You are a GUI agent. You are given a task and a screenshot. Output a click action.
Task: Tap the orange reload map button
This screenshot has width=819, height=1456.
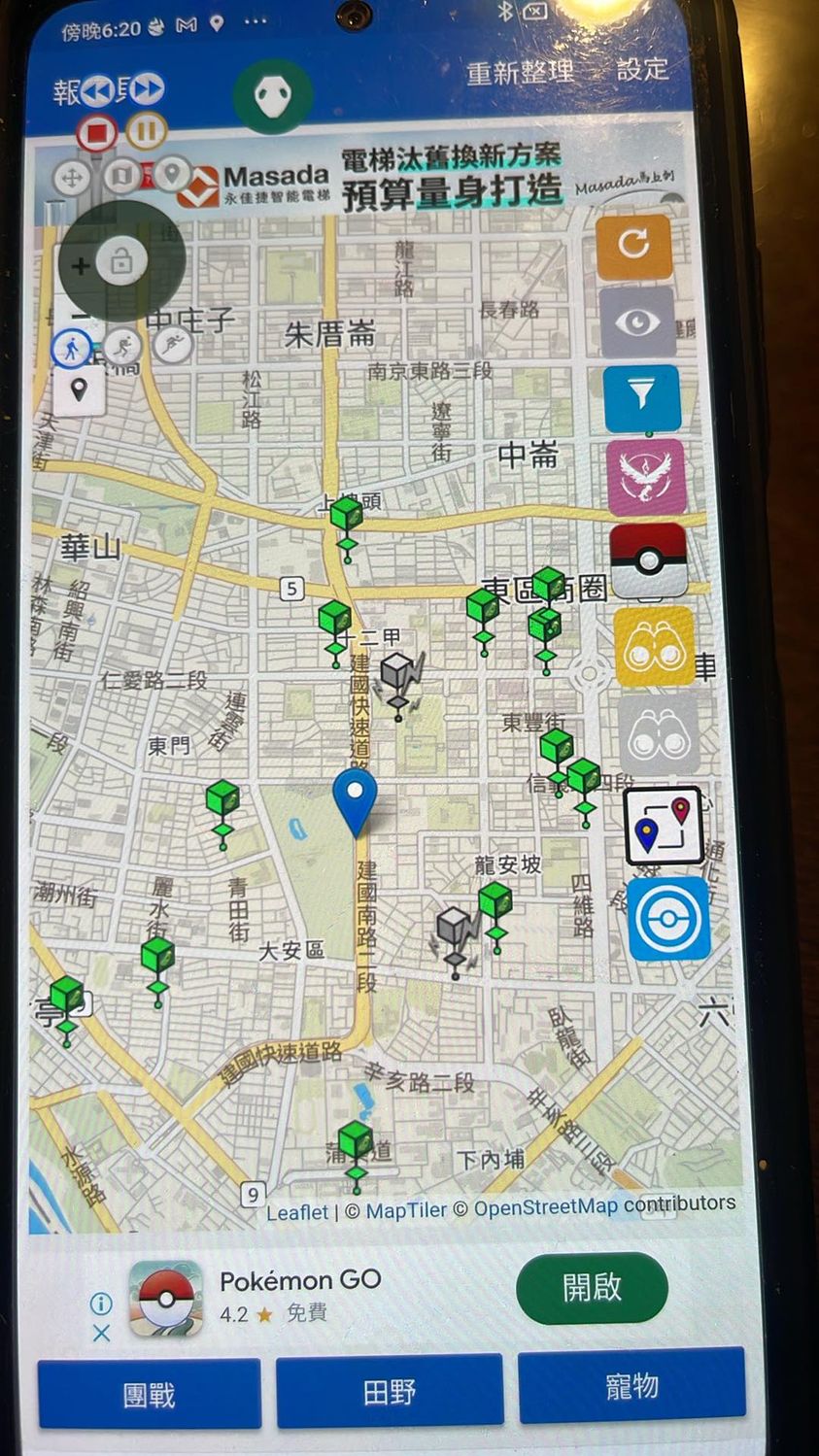633,246
